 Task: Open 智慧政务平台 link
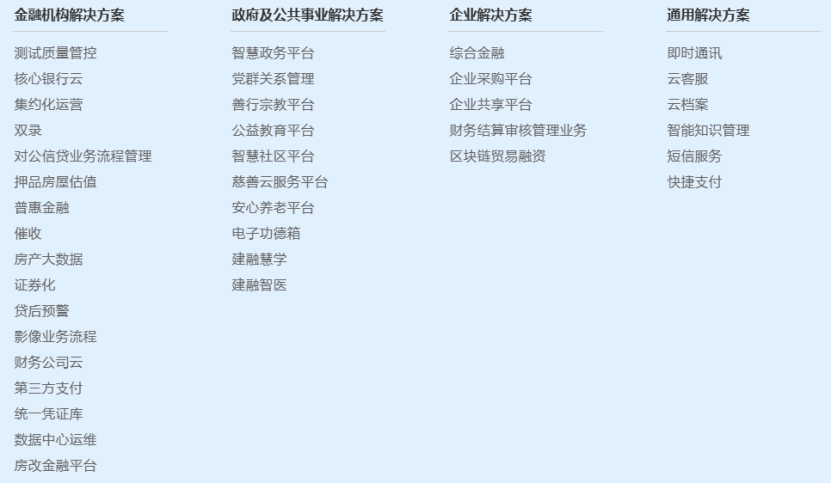tap(273, 53)
